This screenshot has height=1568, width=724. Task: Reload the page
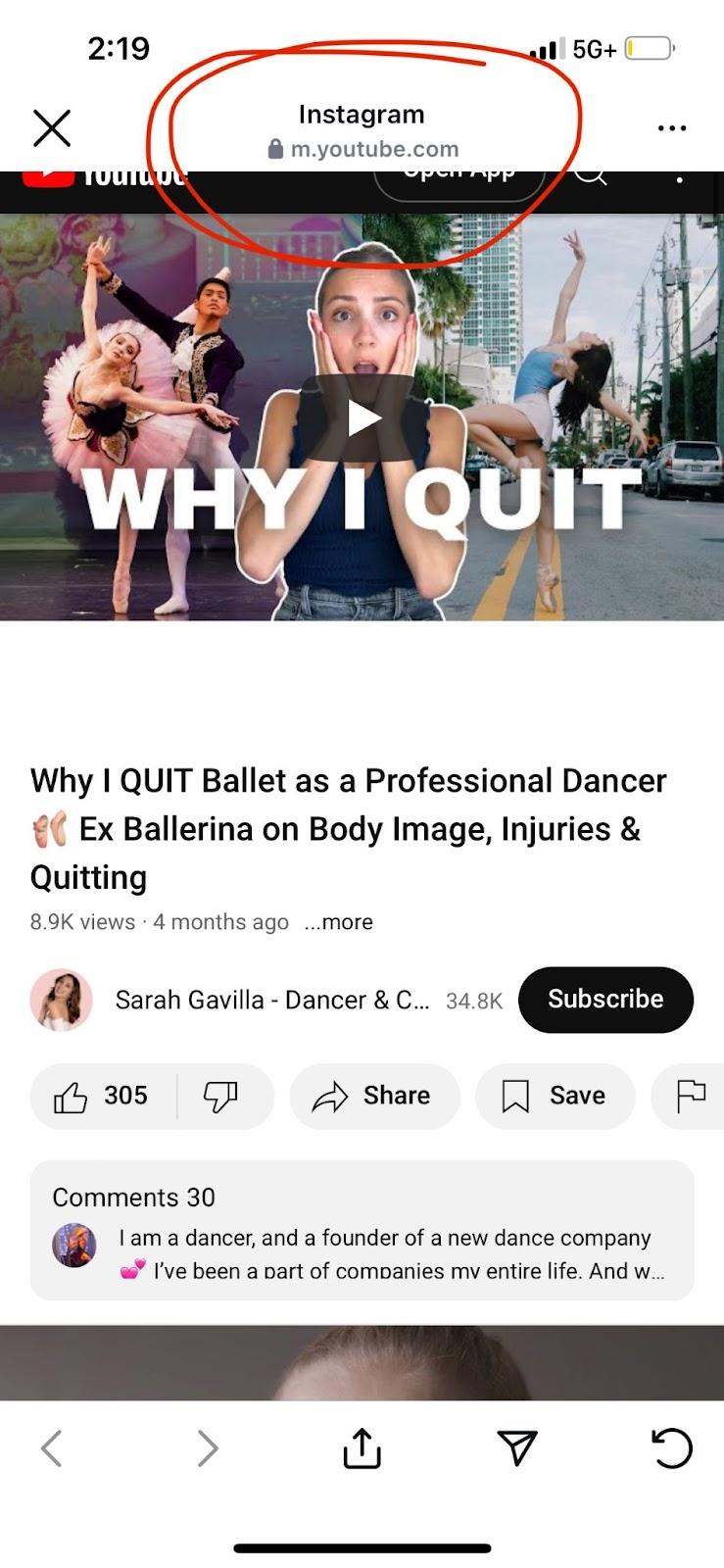point(672,1448)
